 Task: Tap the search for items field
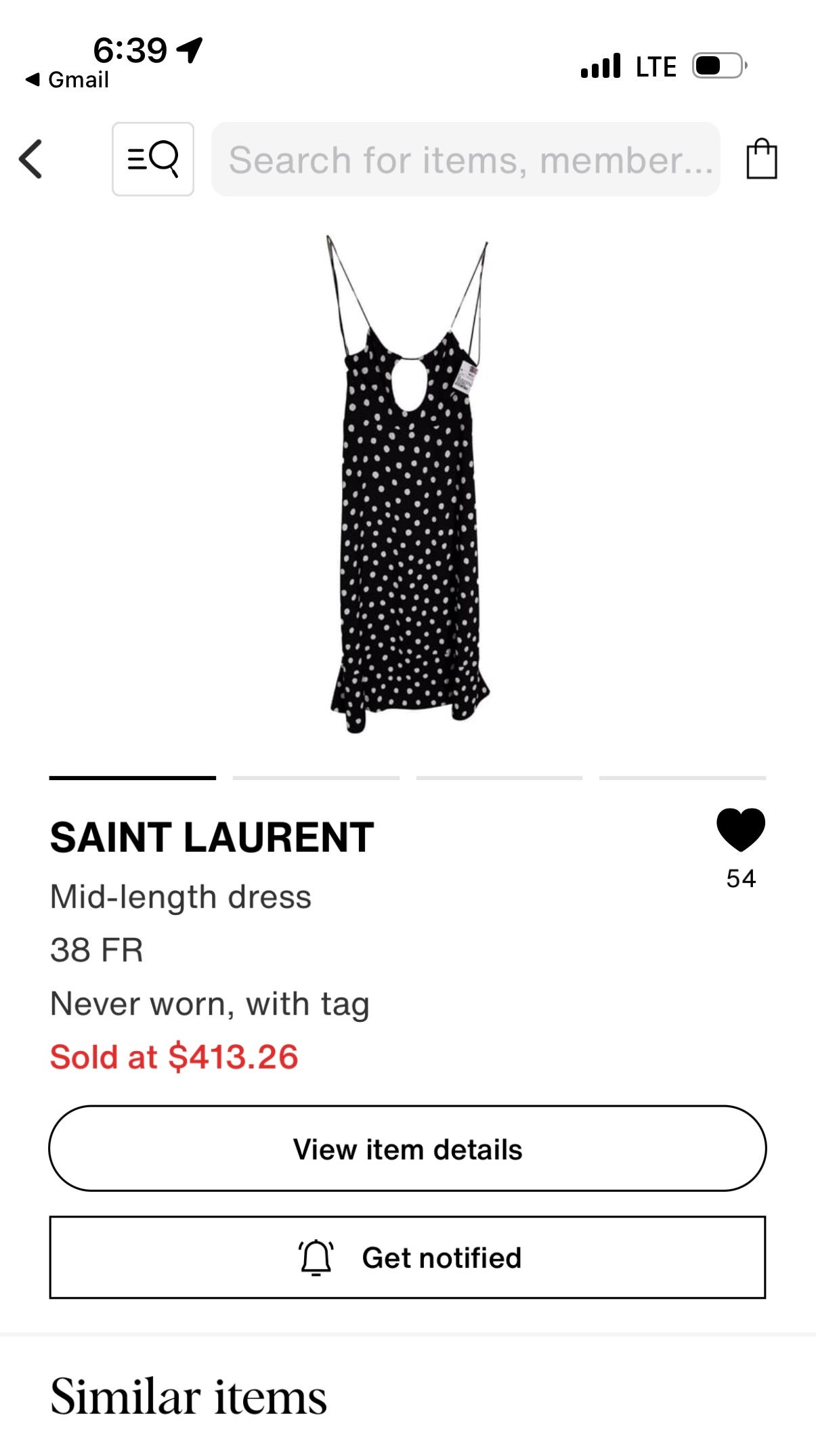(465, 160)
